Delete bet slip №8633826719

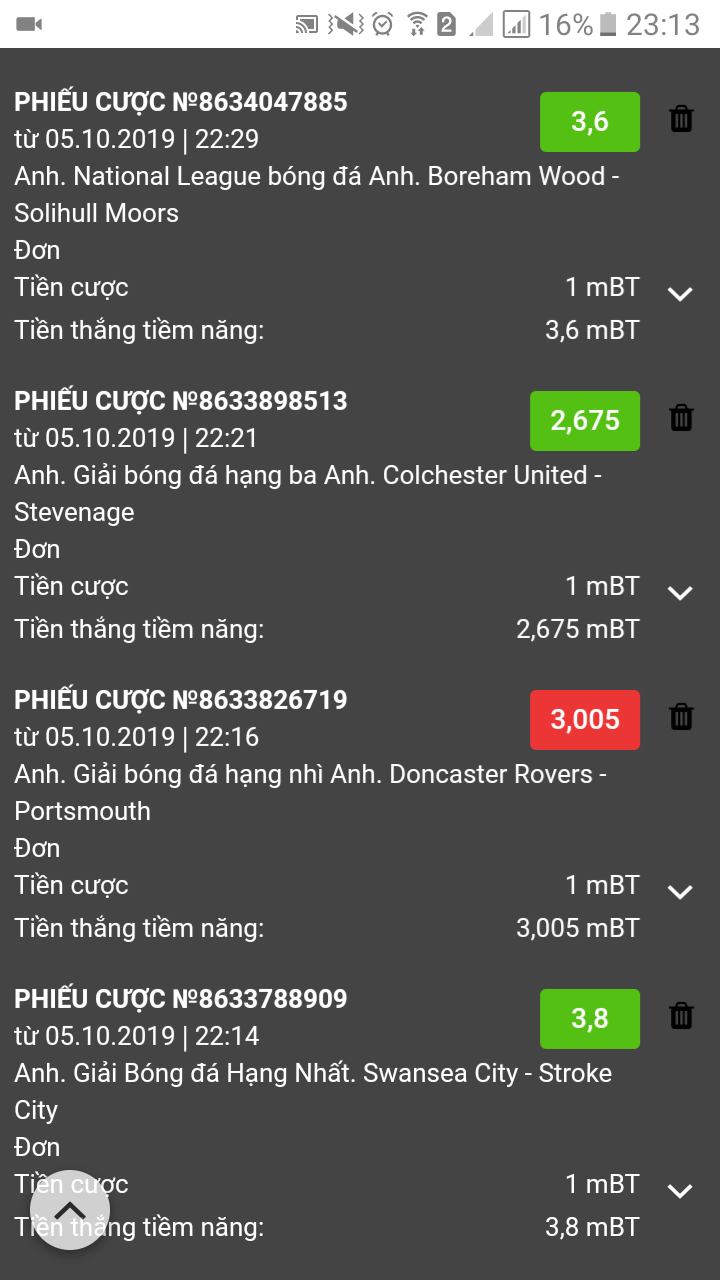pyautogui.click(x=681, y=716)
